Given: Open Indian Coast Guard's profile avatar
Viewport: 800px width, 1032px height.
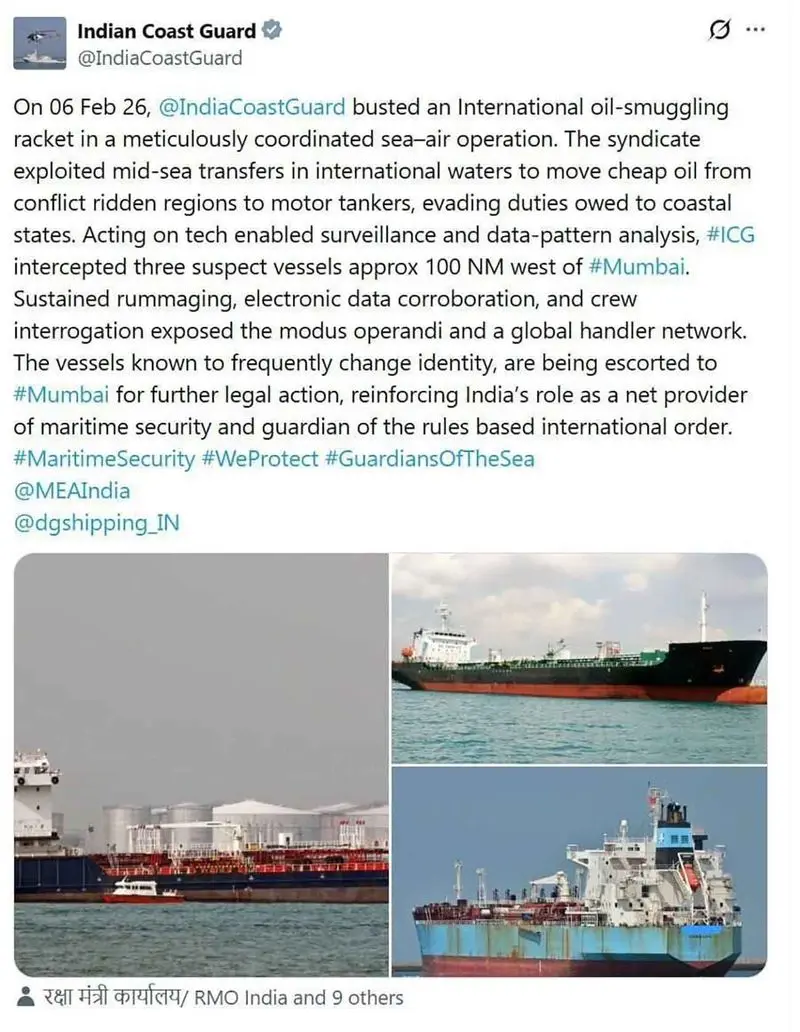Looking at the screenshot, I should point(40,43).
